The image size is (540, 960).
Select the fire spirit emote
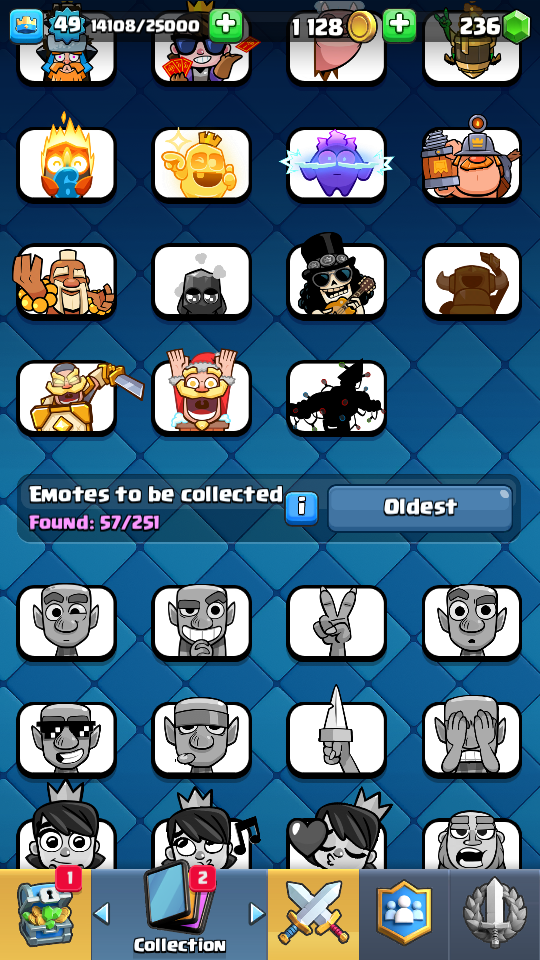pos(66,163)
